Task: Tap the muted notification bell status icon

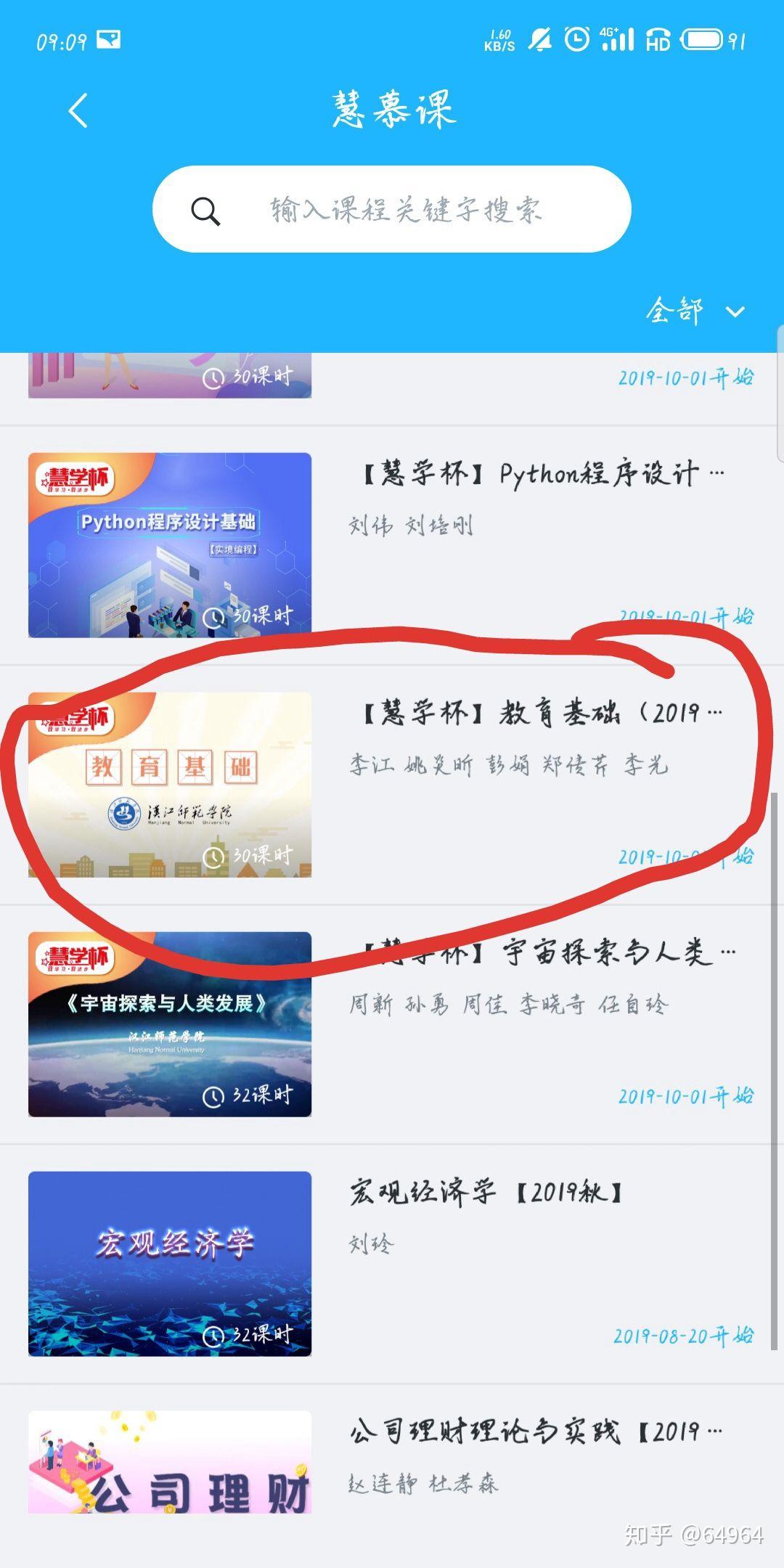Action: [540, 38]
